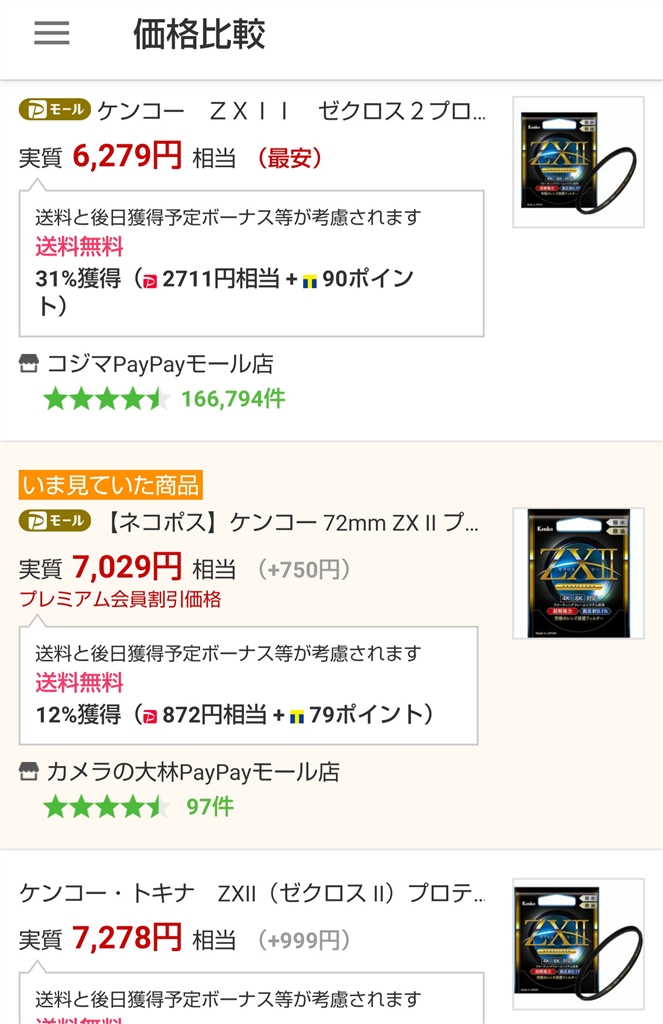Tap the product image for the 7,029円 offer
The image size is (663, 1024).
[x=578, y=573]
